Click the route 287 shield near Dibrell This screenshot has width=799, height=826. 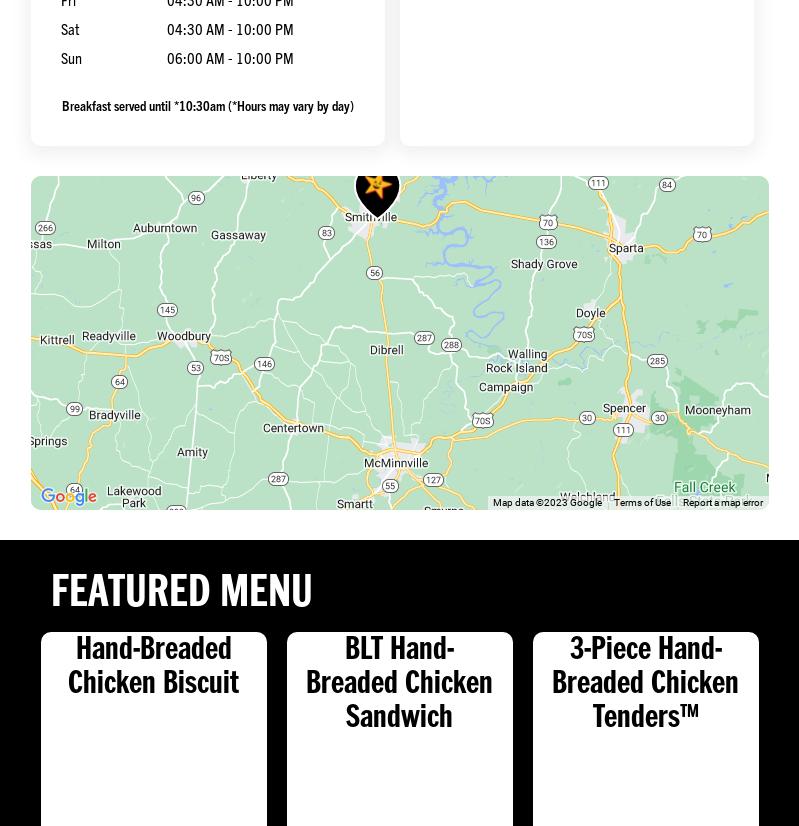pyautogui.click(x=424, y=337)
